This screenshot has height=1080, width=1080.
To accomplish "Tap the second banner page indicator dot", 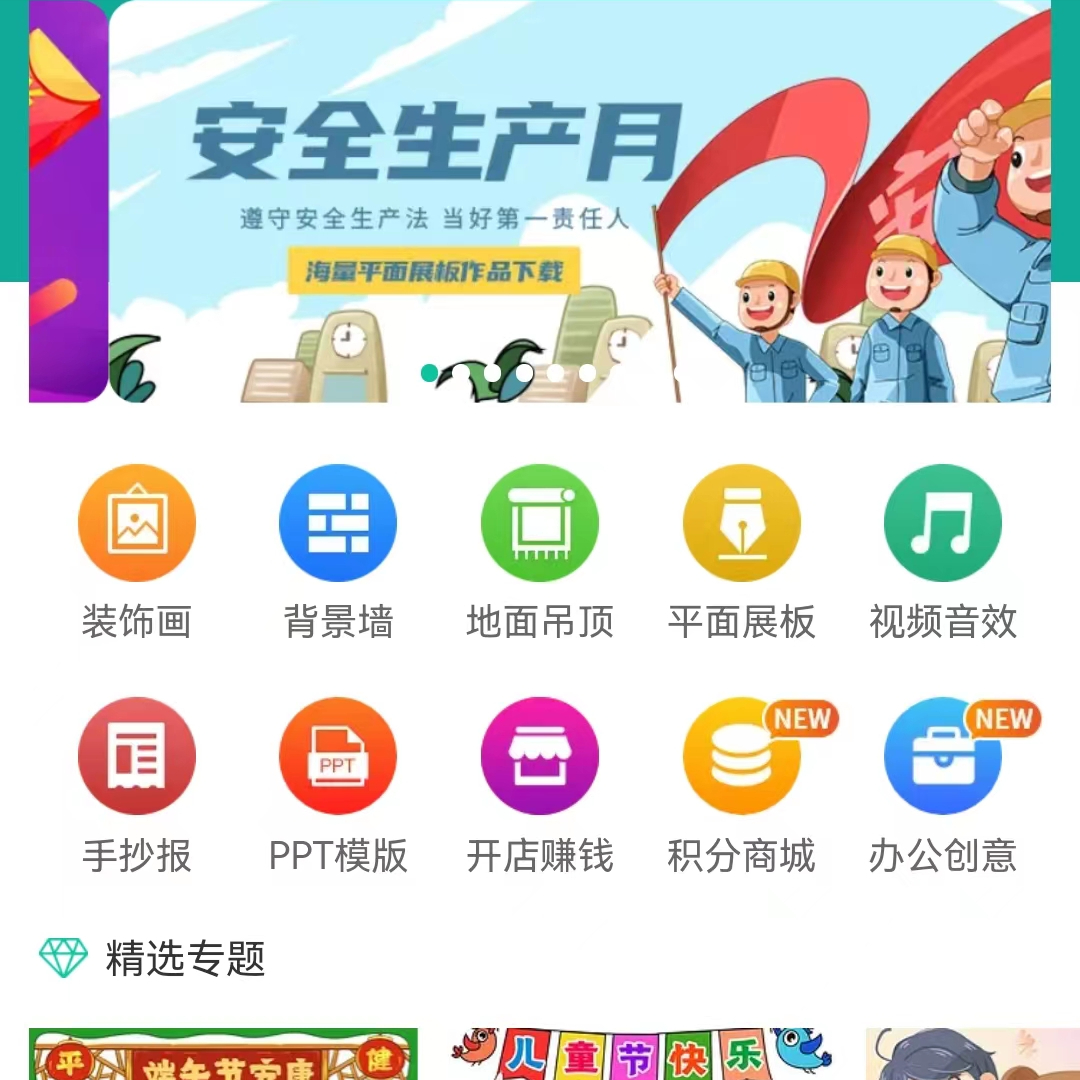I will pos(461,373).
